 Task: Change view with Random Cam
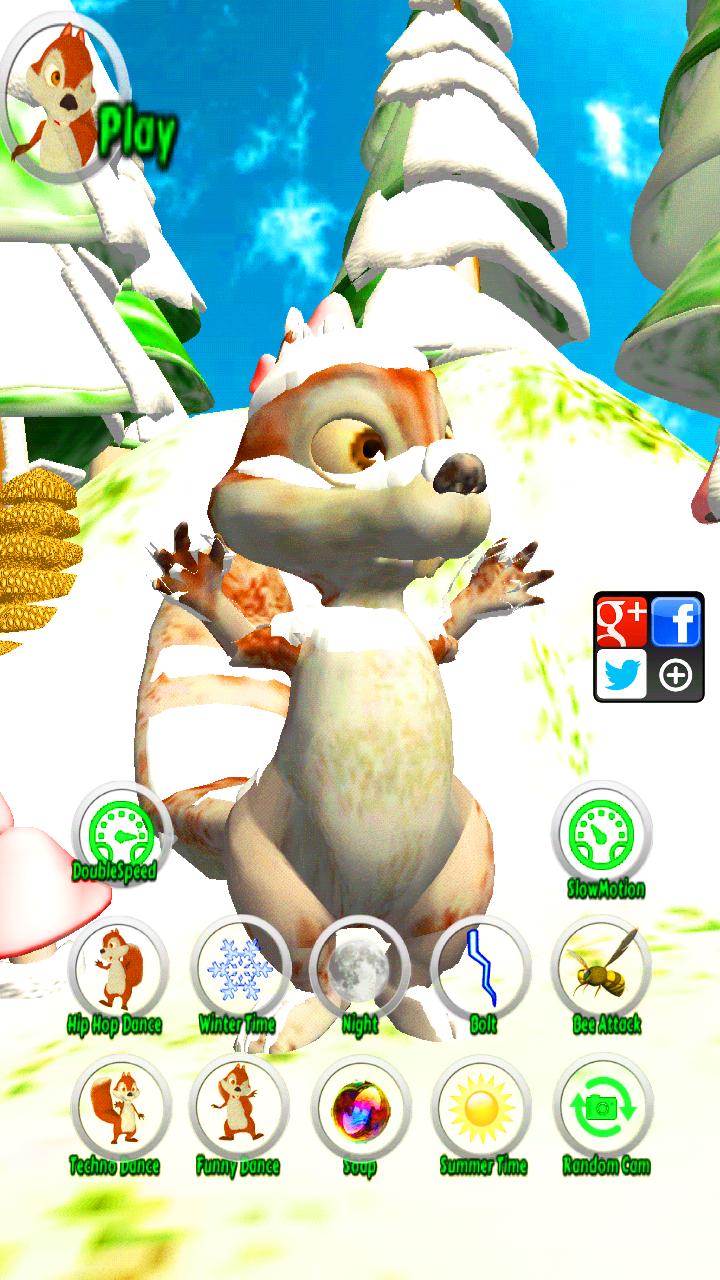pos(603,1110)
